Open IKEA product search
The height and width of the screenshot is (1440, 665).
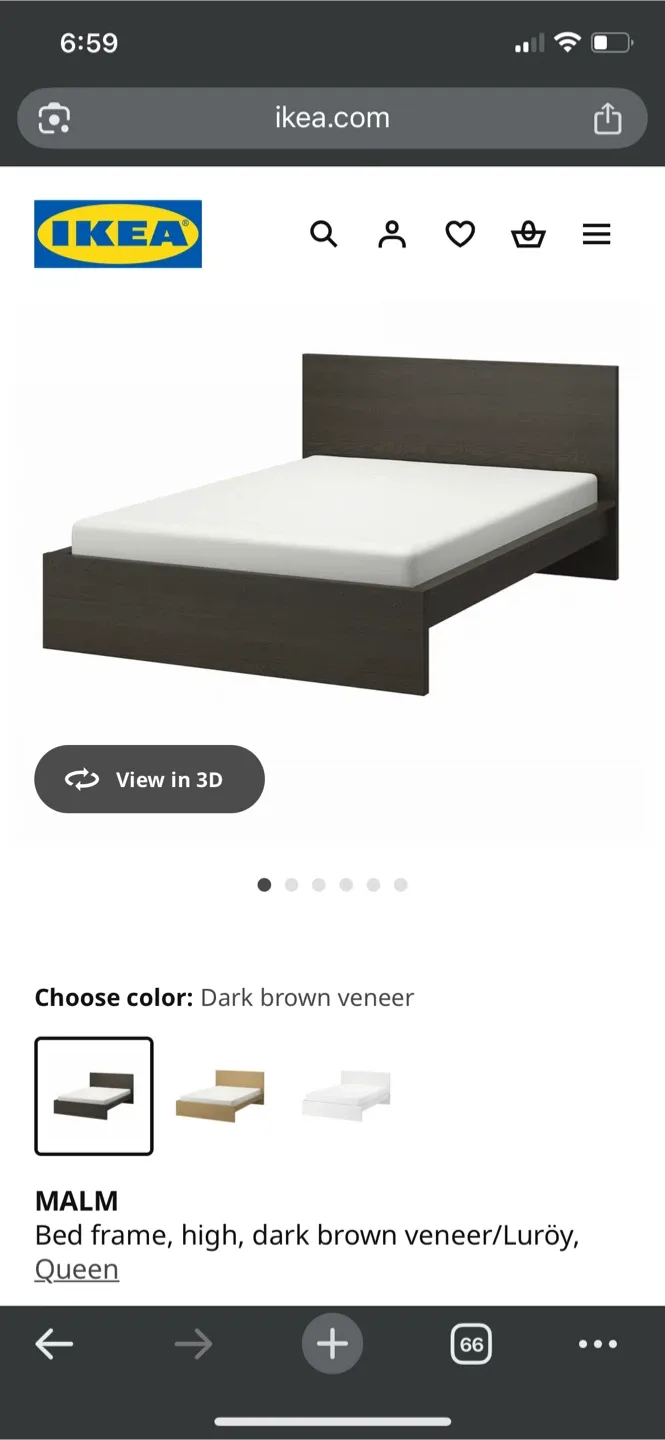coord(323,234)
